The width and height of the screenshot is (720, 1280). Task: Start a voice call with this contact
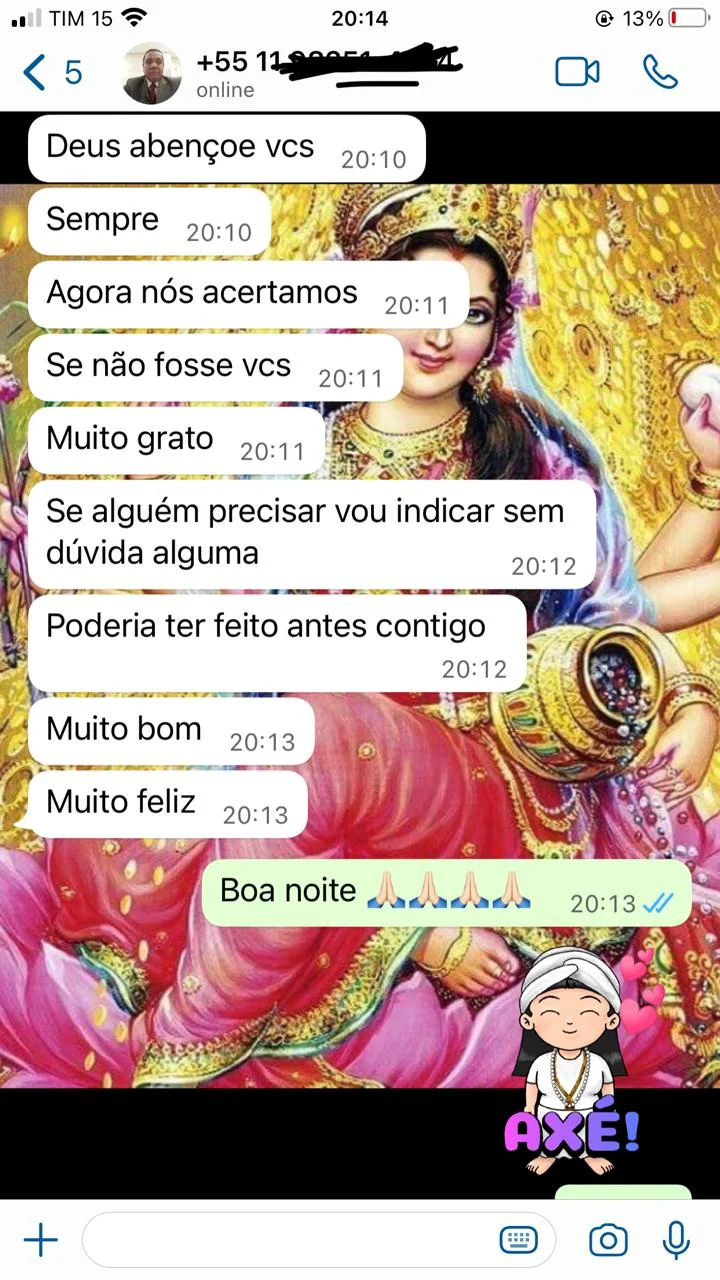[660, 72]
